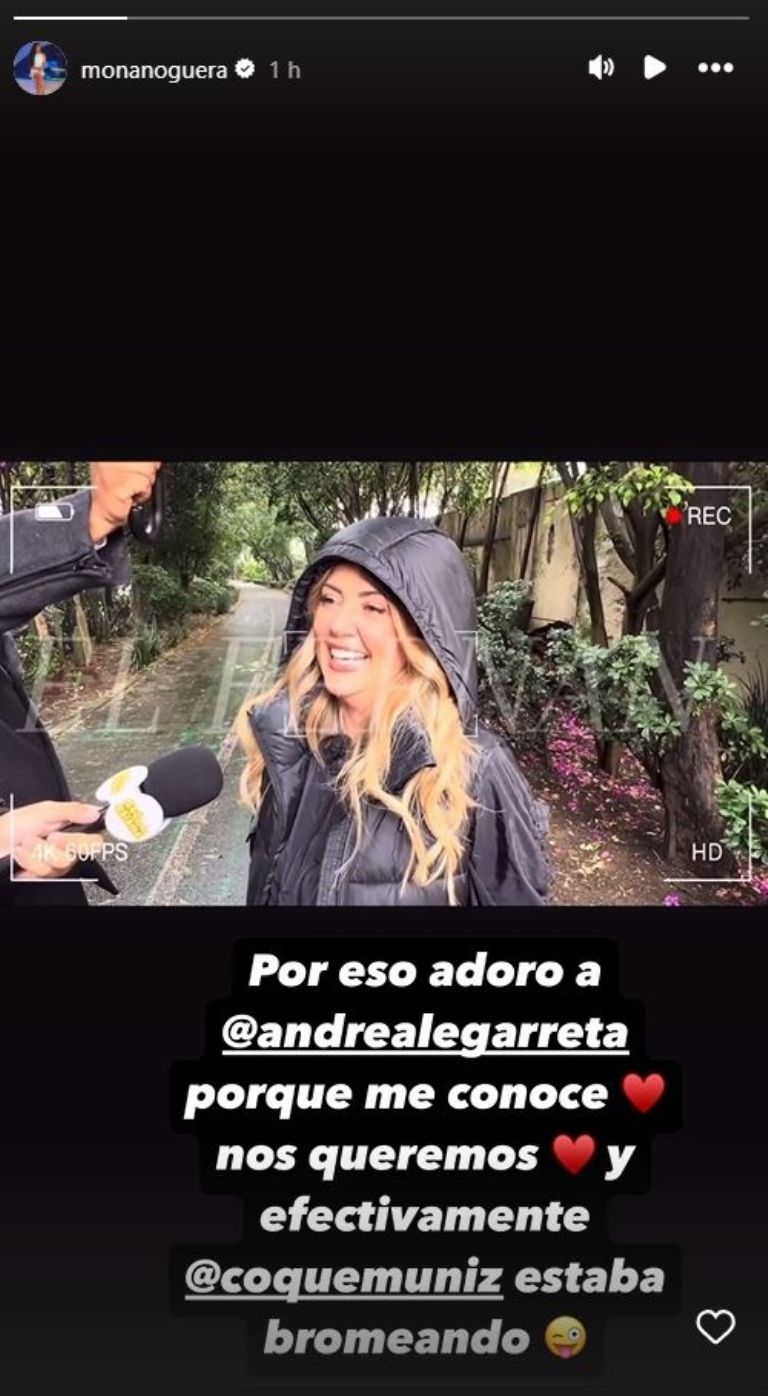768x1396 pixels.
Task: Mute the story audio with the speaker icon
Action: point(601,67)
